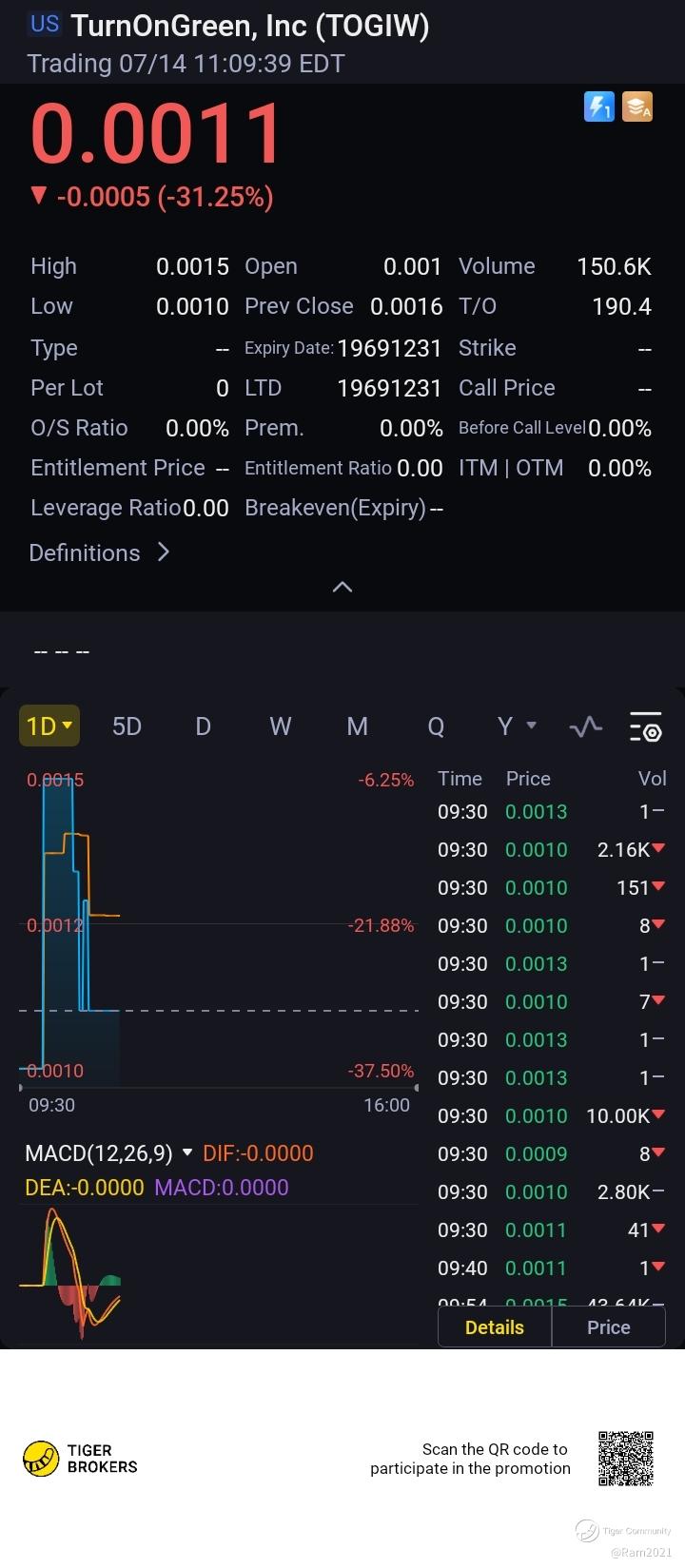Open the Y period dropdown
Image resolution: width=685 pixels, height=1568 pixels.
pyautogui.click(x=516, y=726)
